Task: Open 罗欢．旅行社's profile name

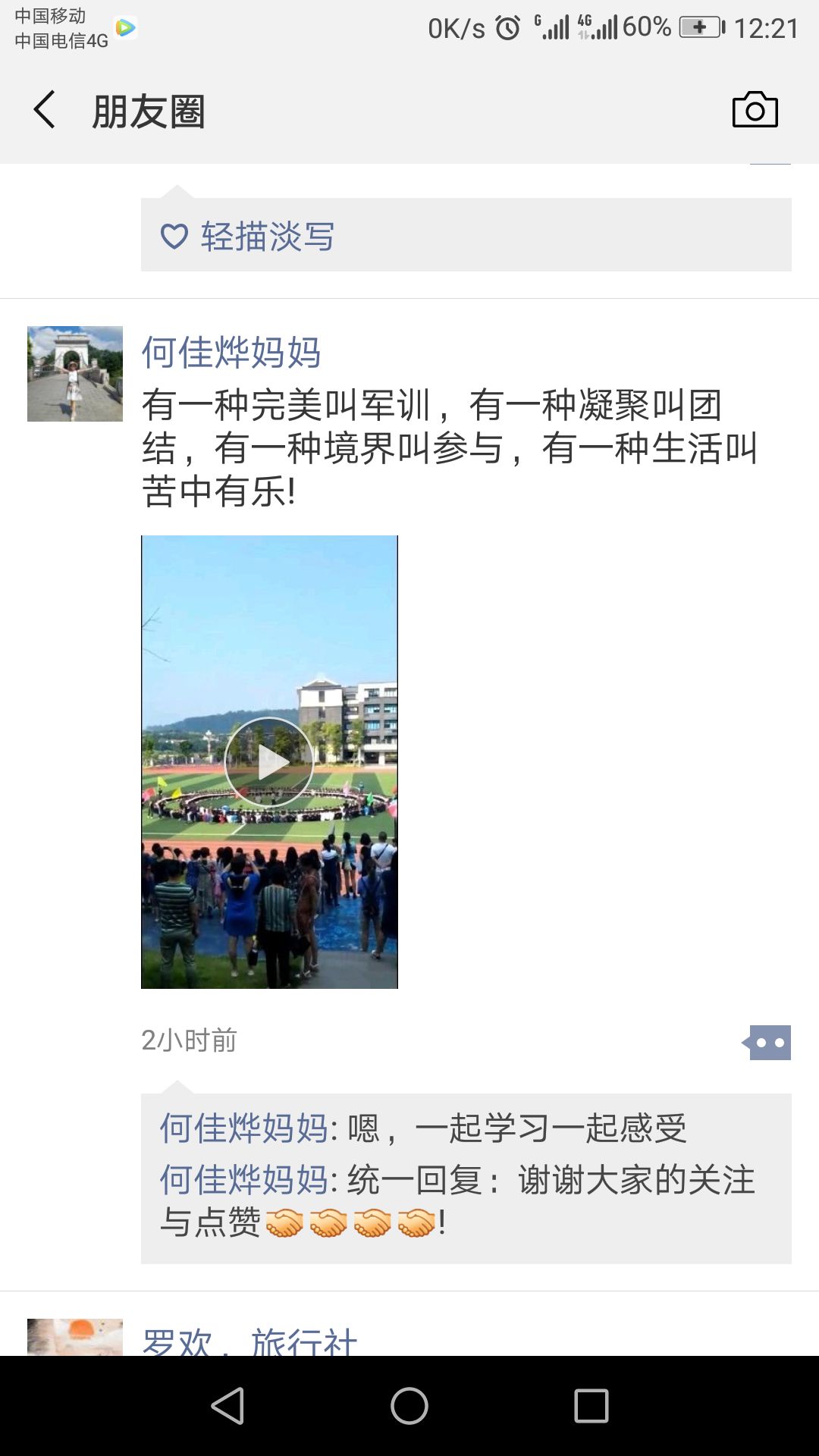Action: click(250, 1341)
